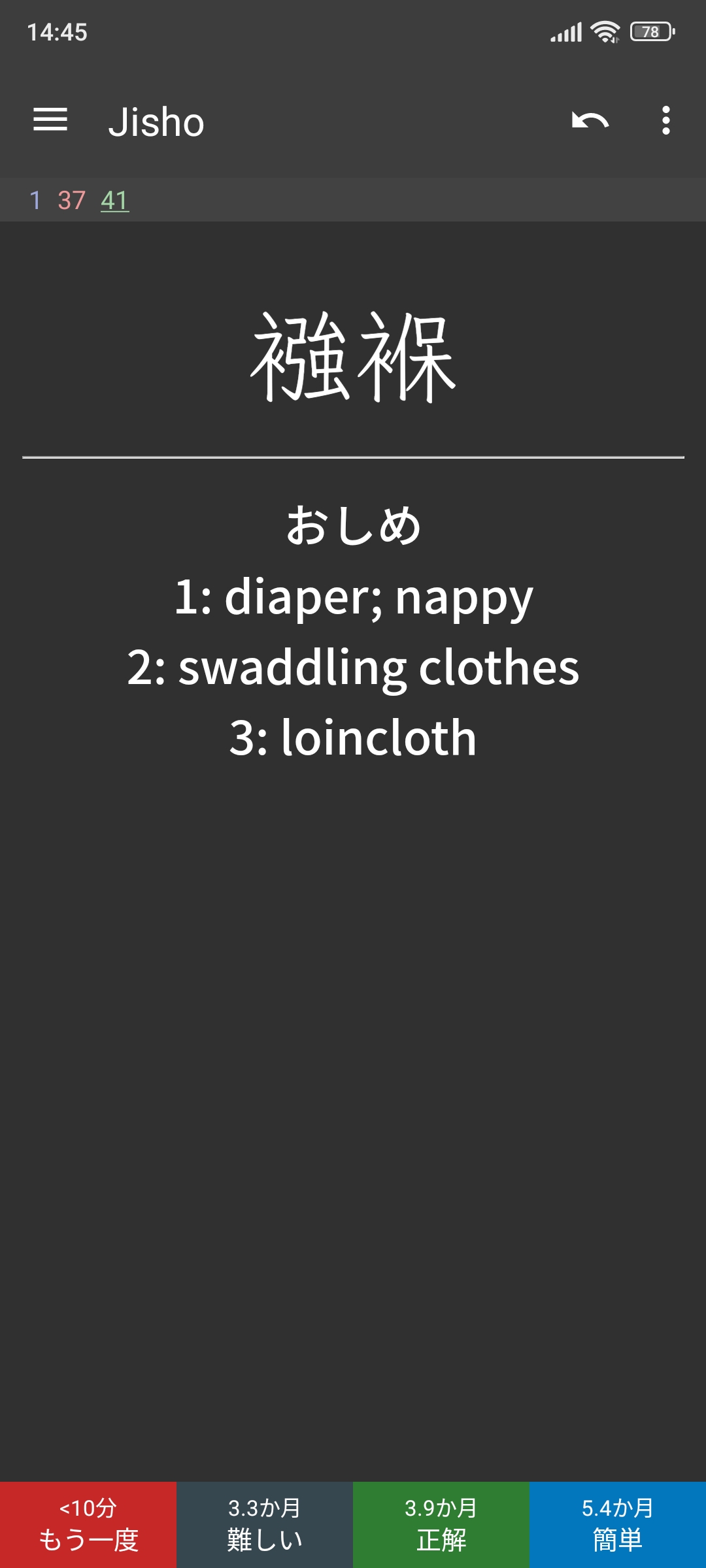Rate card 難しい (hard)
The height and width of the screenshot is (1568, 706).
(265, 1524)
